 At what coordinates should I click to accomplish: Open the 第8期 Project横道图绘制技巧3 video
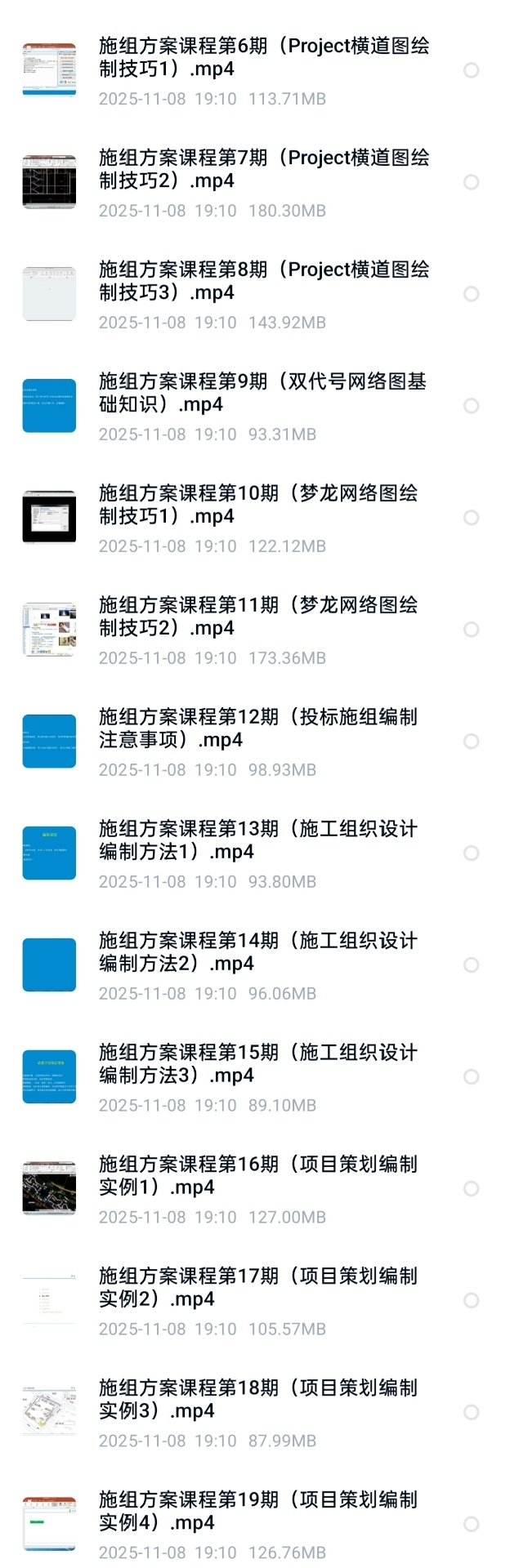coord(263,281)
